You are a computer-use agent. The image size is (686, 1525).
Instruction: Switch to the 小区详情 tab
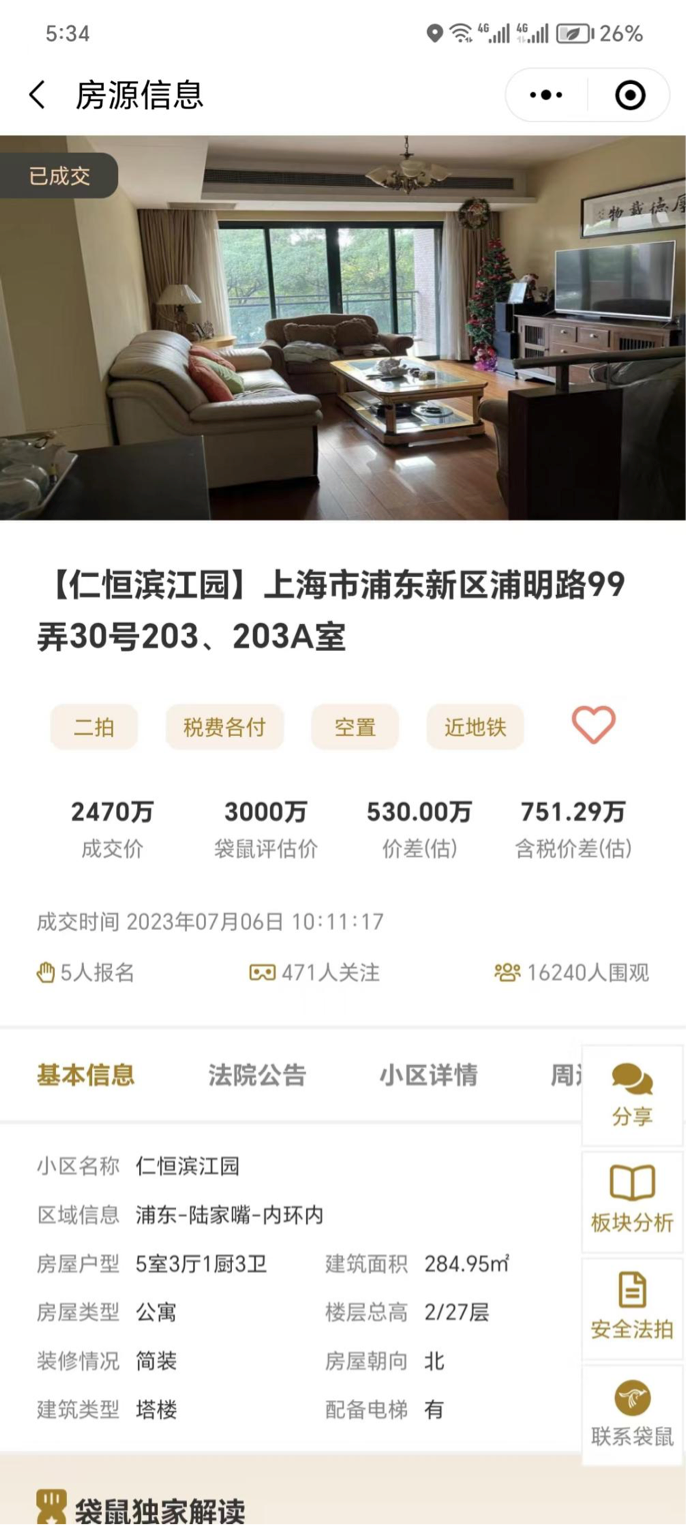[x=428, y=1075]
